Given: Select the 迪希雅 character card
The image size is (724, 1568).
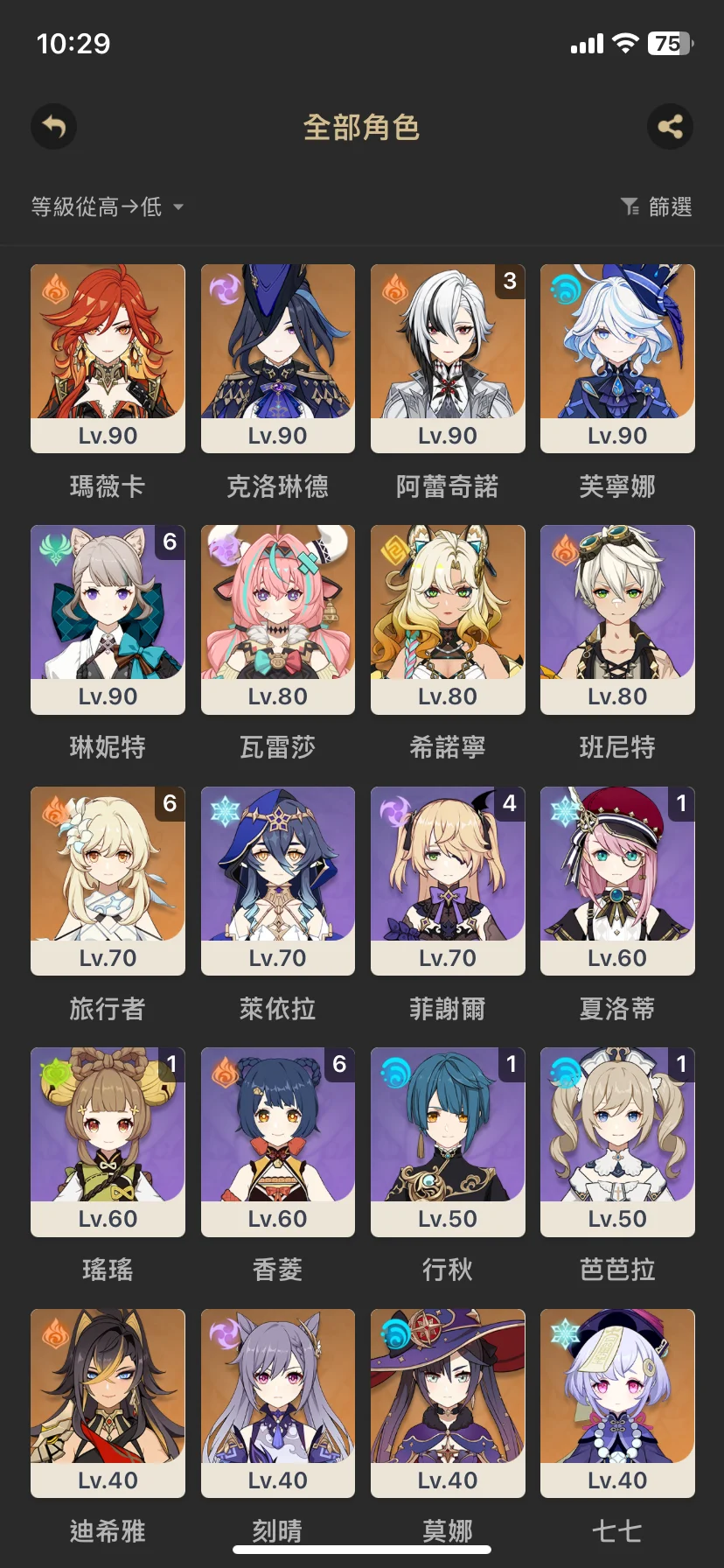Looking at the screenshot, I should click(108, 1403).
